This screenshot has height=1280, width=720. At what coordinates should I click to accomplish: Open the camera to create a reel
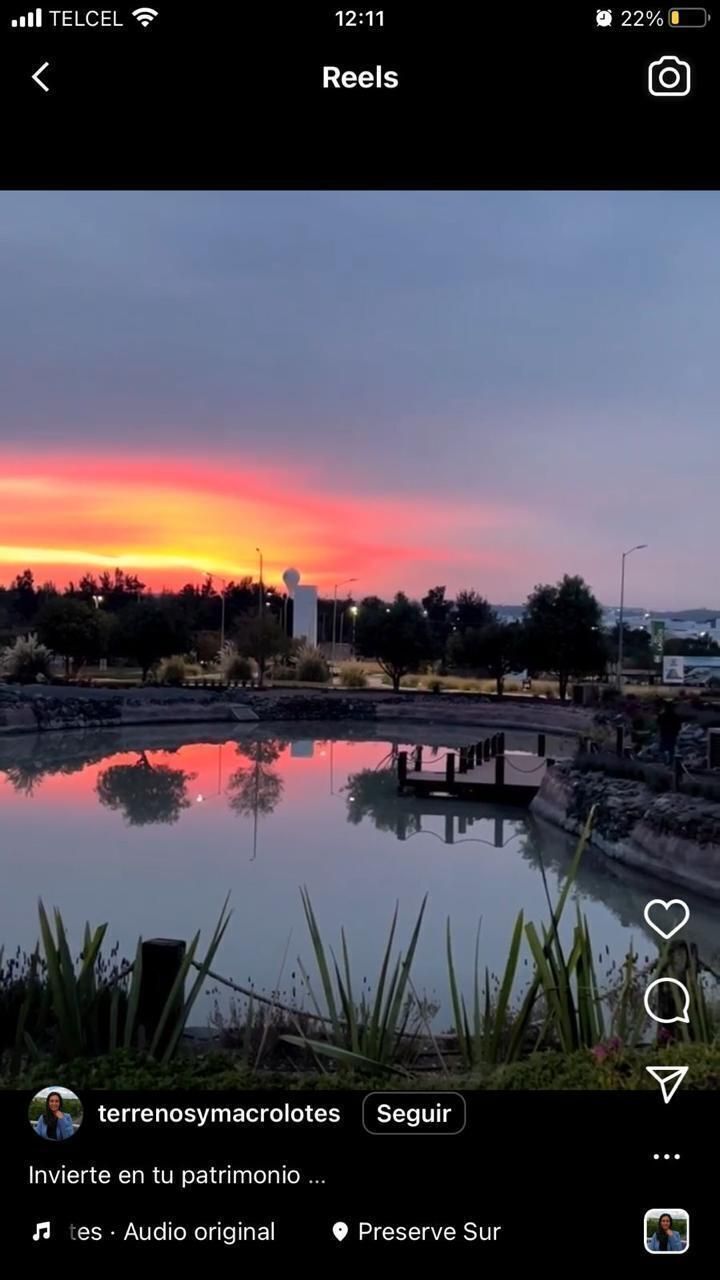coord(669,77)
